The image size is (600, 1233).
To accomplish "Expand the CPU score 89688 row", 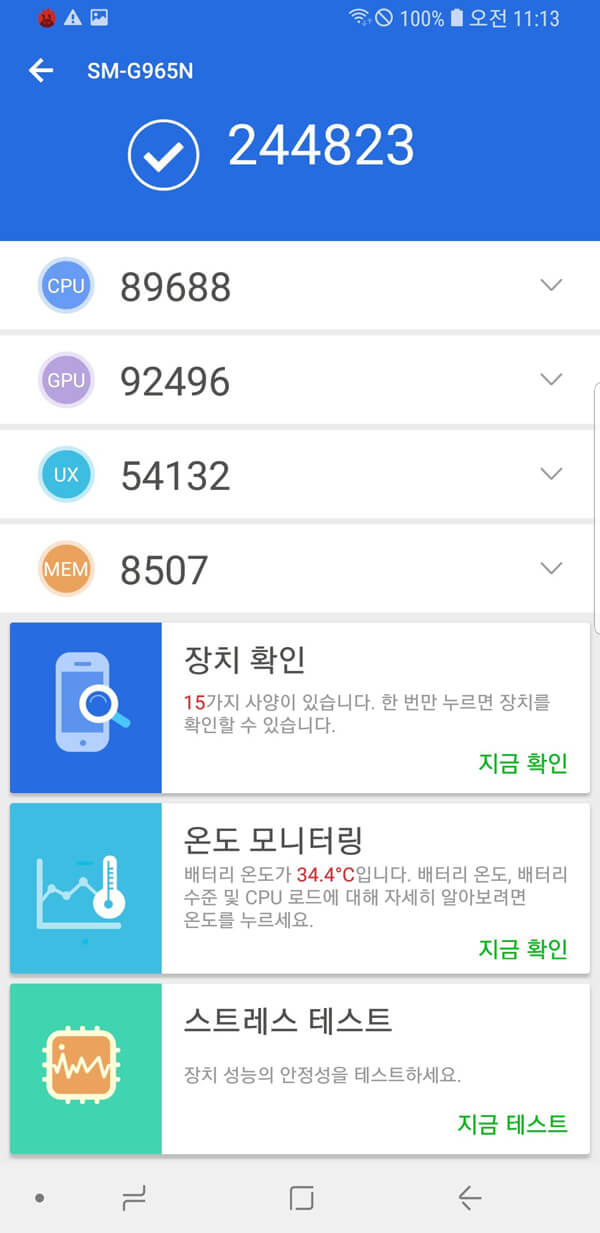I will click(551, 285).
